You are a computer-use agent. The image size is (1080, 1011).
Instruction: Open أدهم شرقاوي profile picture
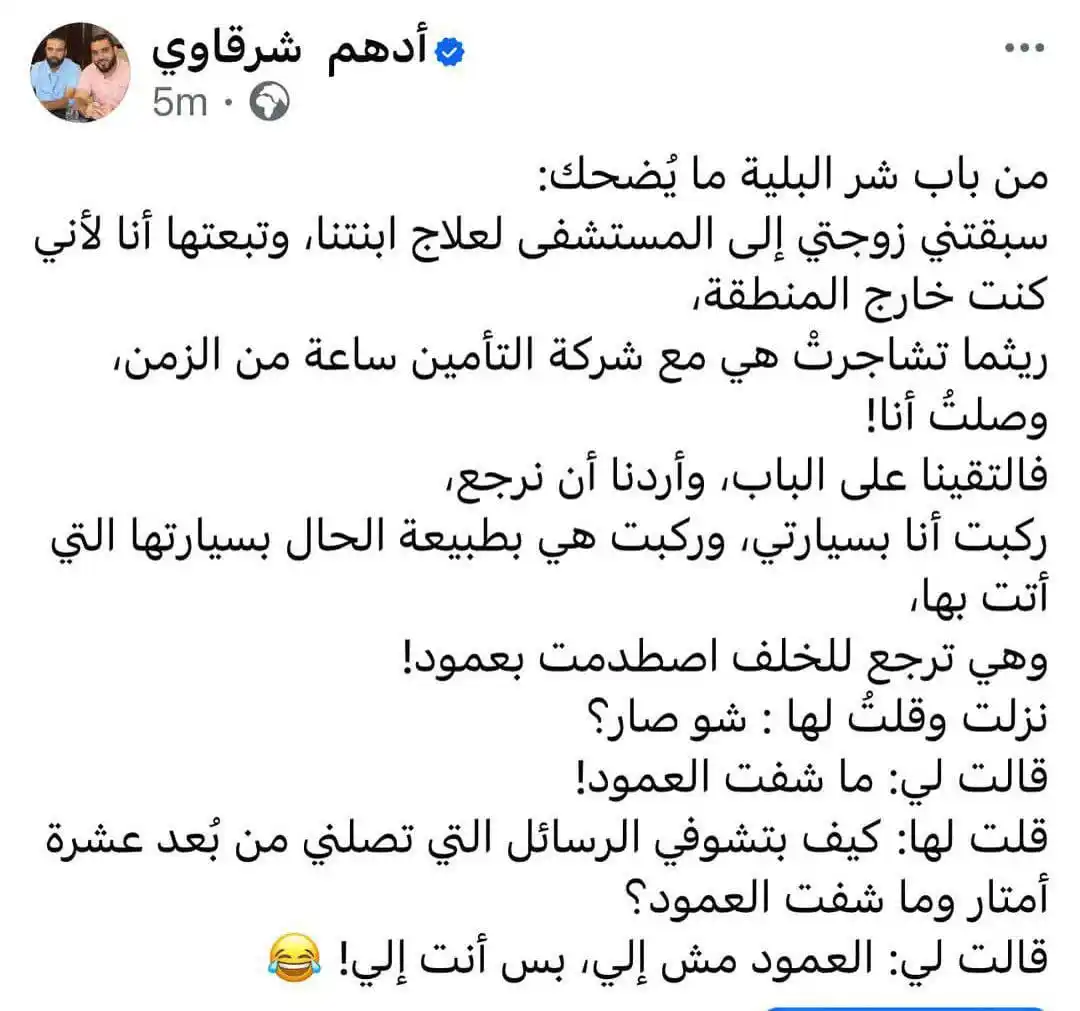click(x=81, y=73)
